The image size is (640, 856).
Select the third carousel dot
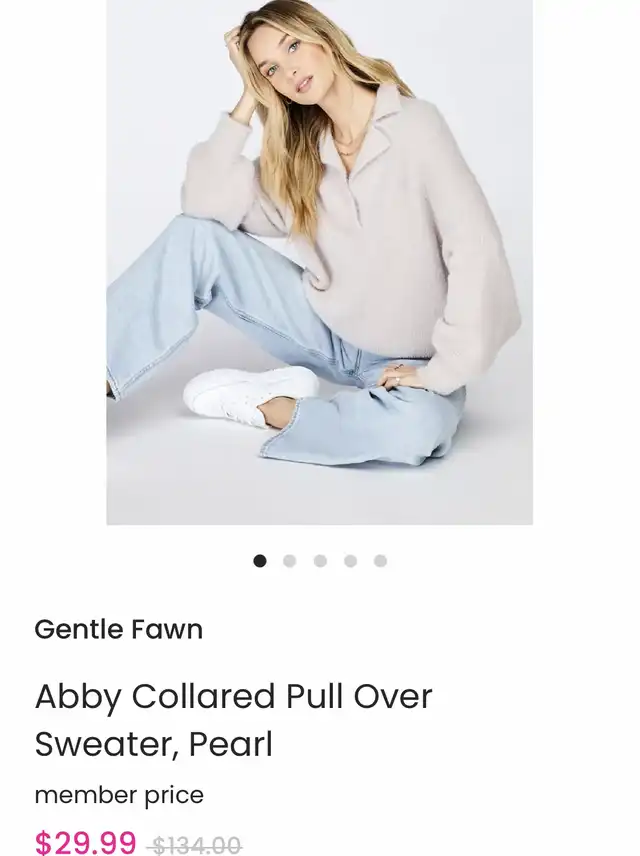click(321, 561)
